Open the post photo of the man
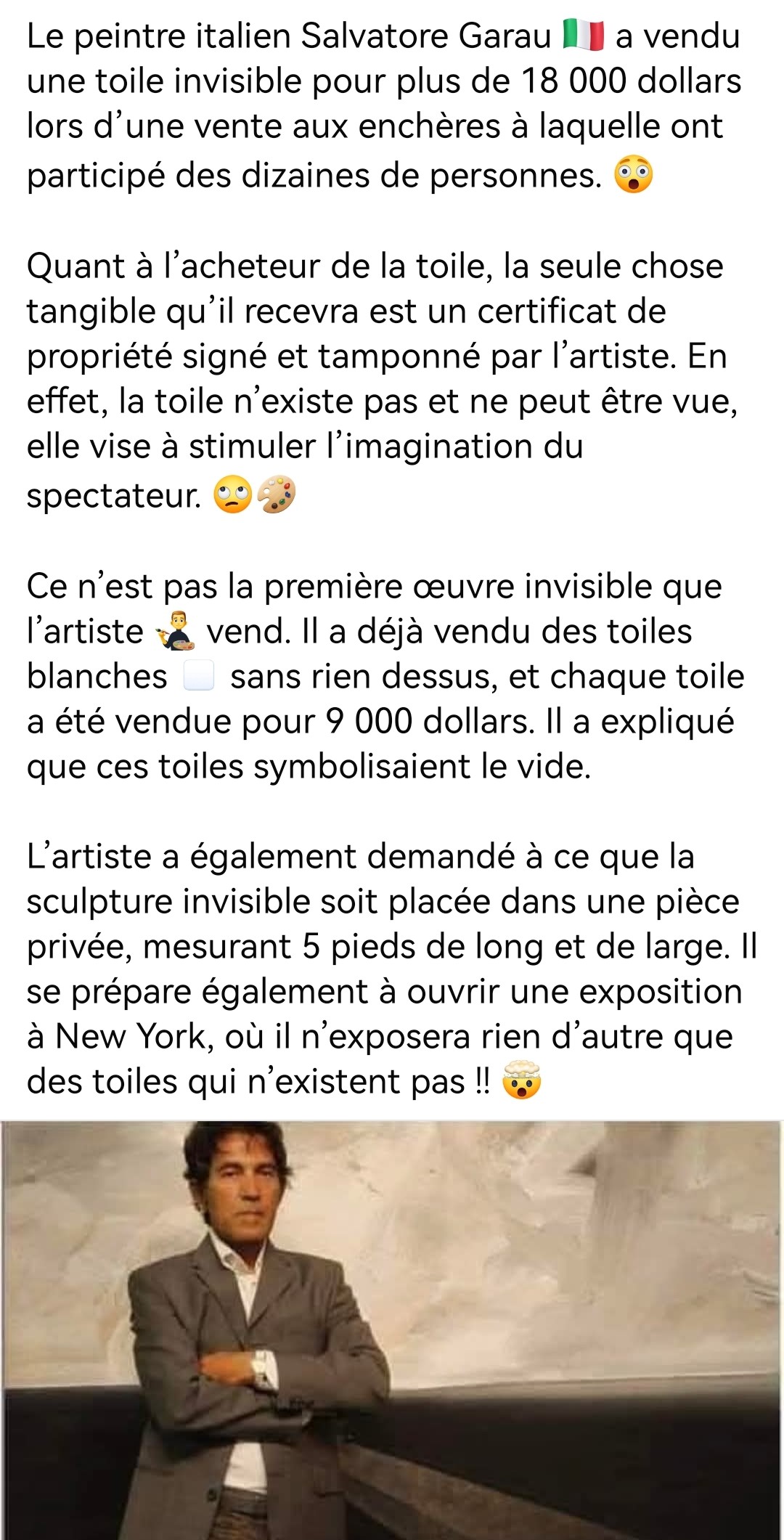 click(x=392, y=1329)
